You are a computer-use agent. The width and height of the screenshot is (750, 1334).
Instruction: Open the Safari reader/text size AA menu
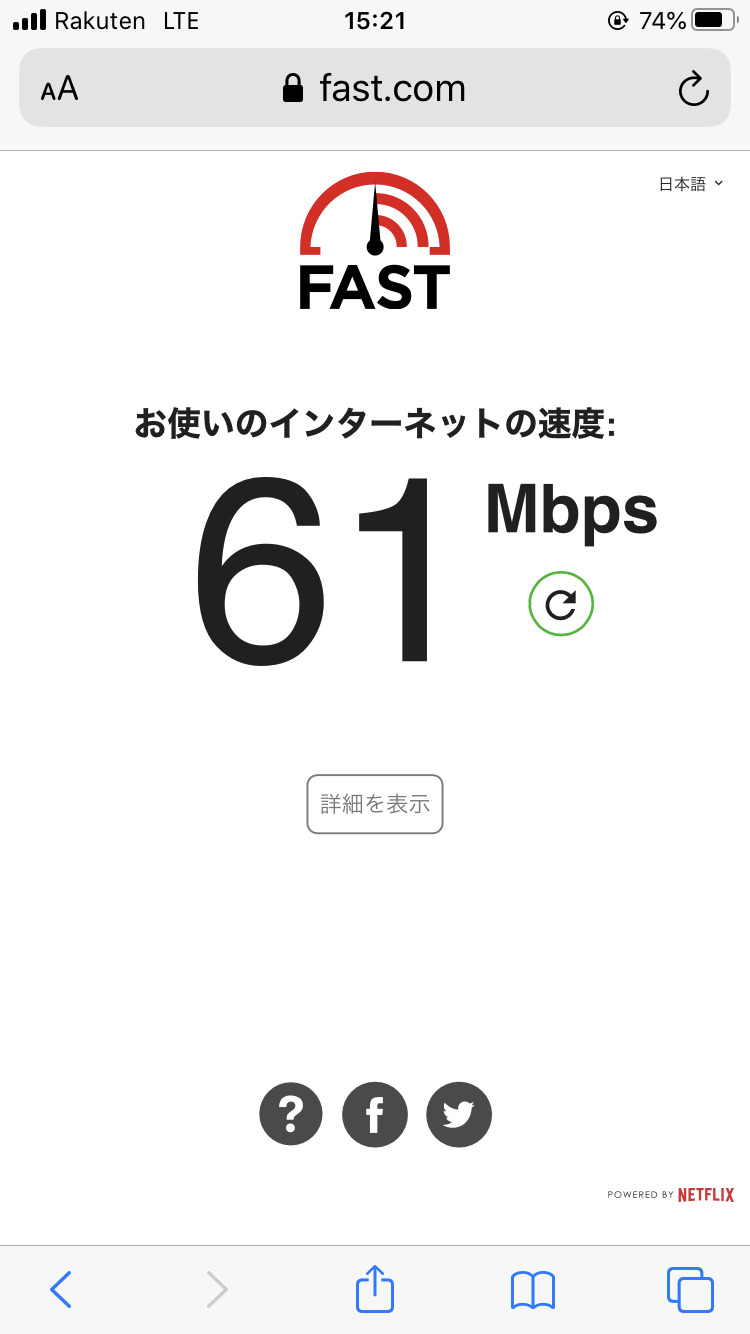[x=59, y=89]
